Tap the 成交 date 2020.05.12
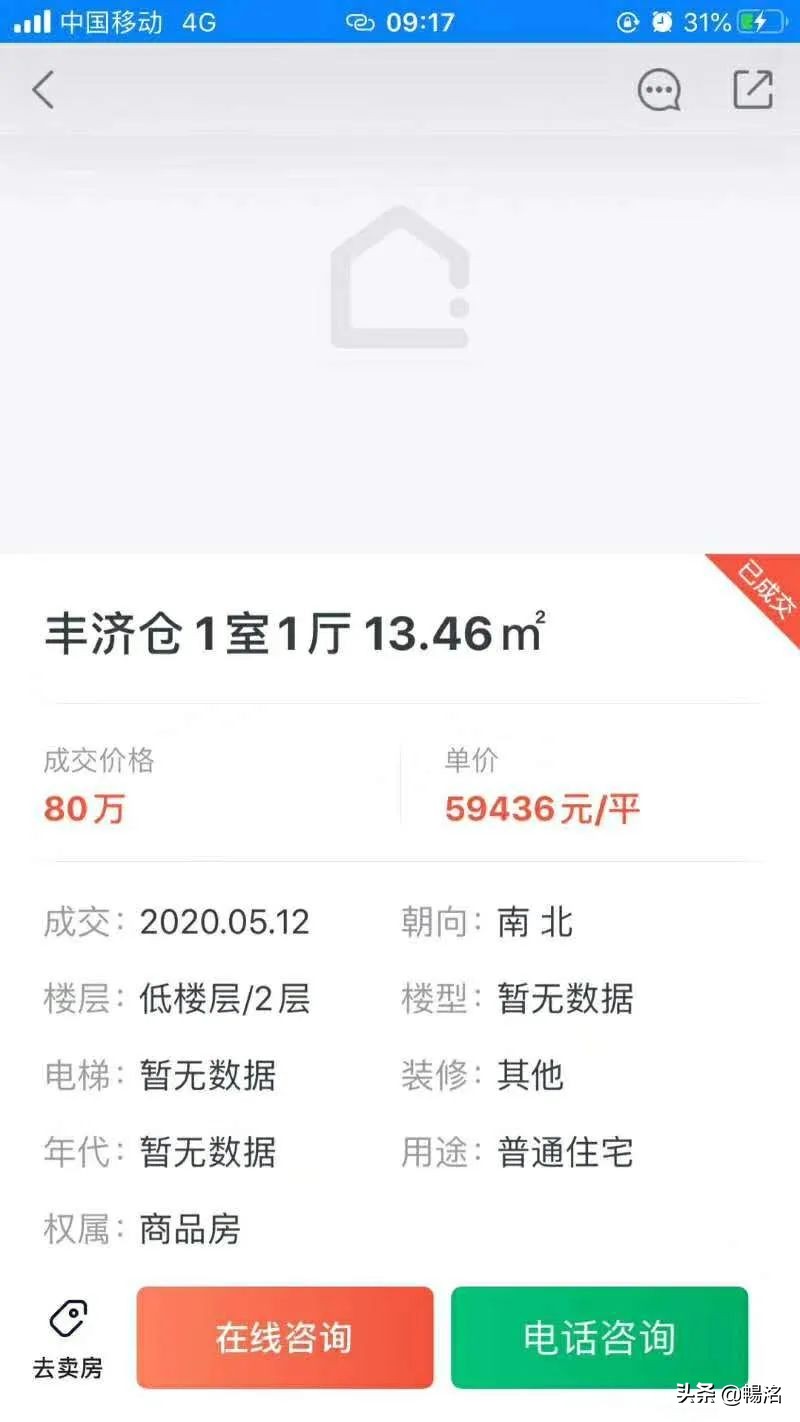 (x=225, y=921)
